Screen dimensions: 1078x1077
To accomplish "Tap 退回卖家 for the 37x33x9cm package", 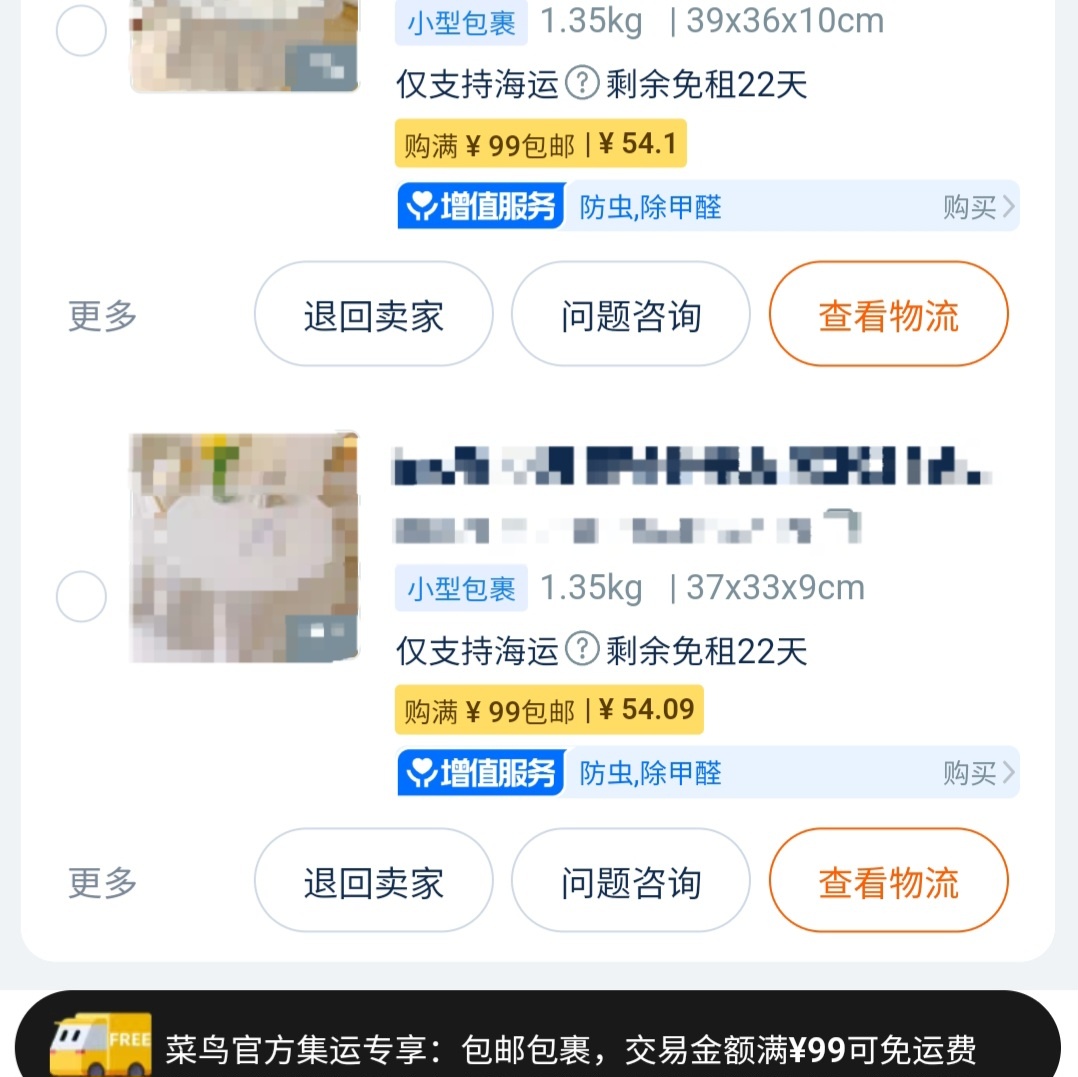I will click(373, 881).
